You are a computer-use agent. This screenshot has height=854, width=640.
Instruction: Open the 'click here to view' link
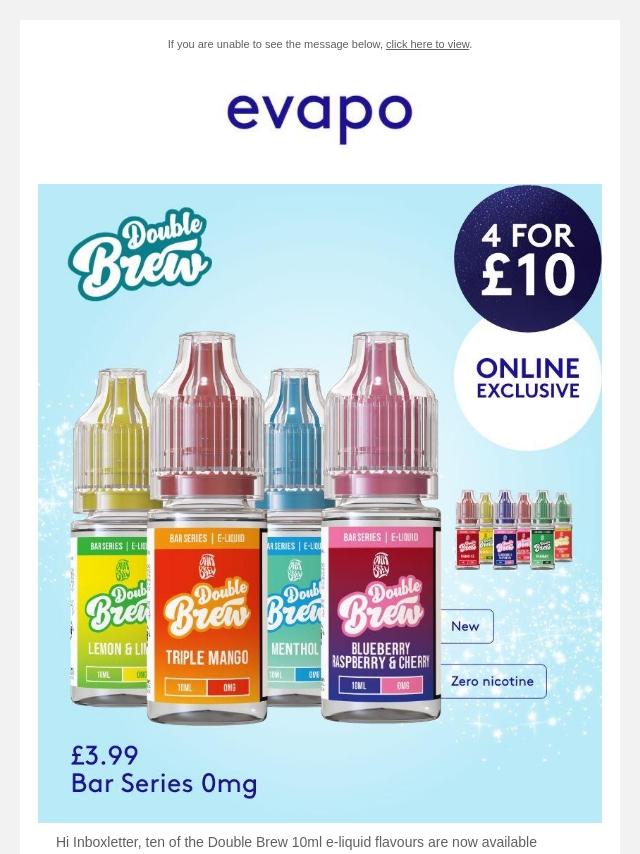click(x=428, y=44)
